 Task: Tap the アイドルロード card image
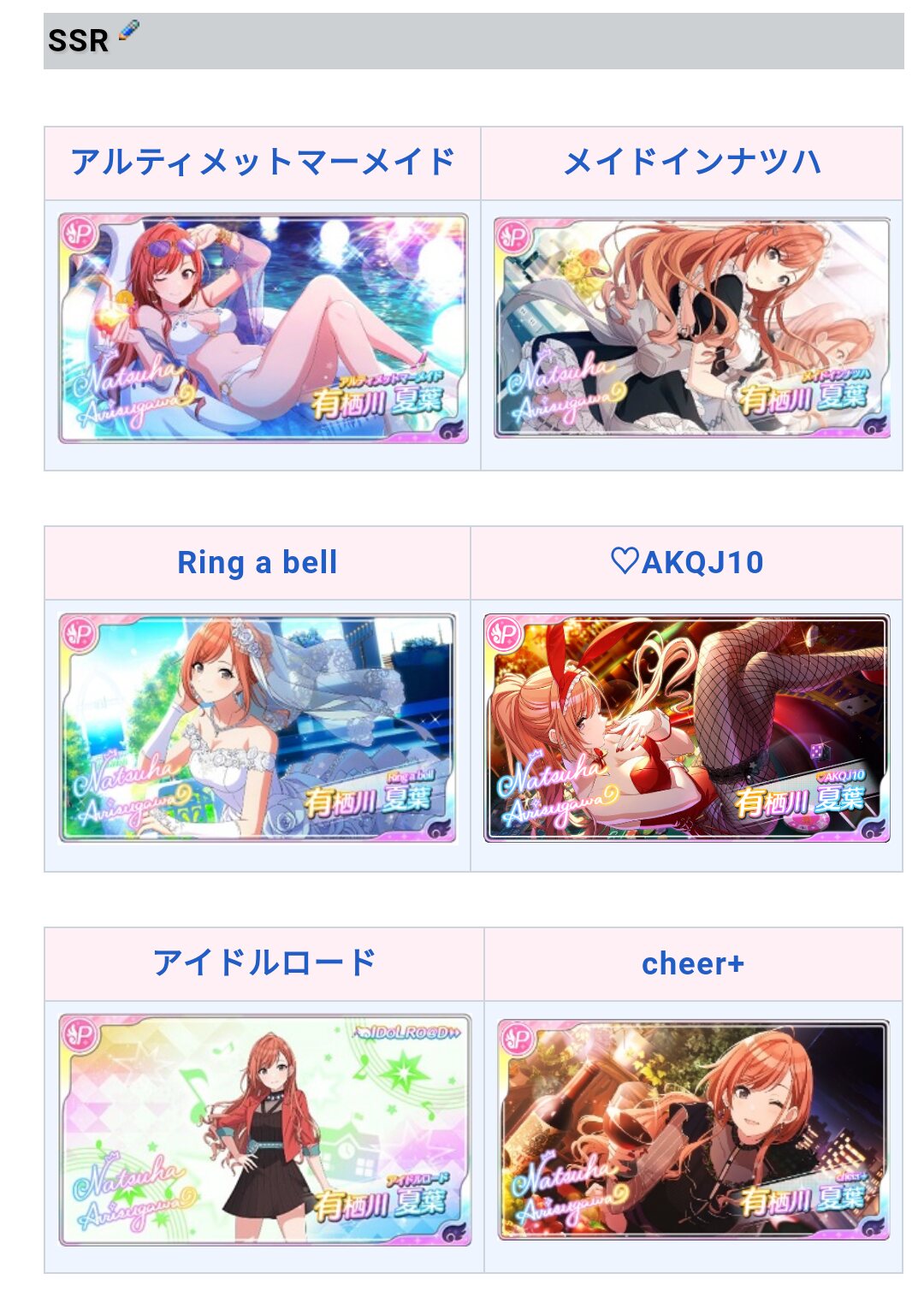point(264,1130)
